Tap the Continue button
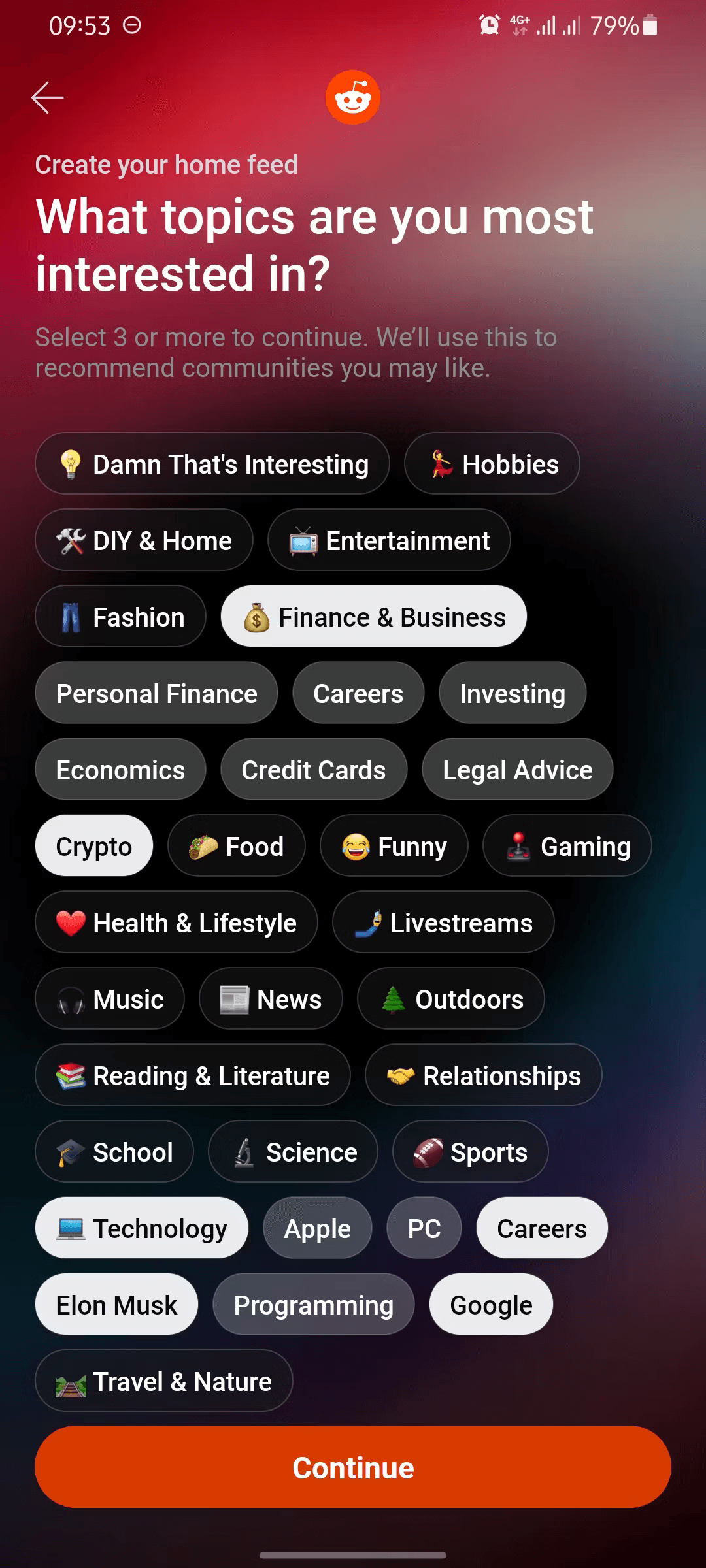The width and height of the screenshot is (706, 1568). point(353,1467)
